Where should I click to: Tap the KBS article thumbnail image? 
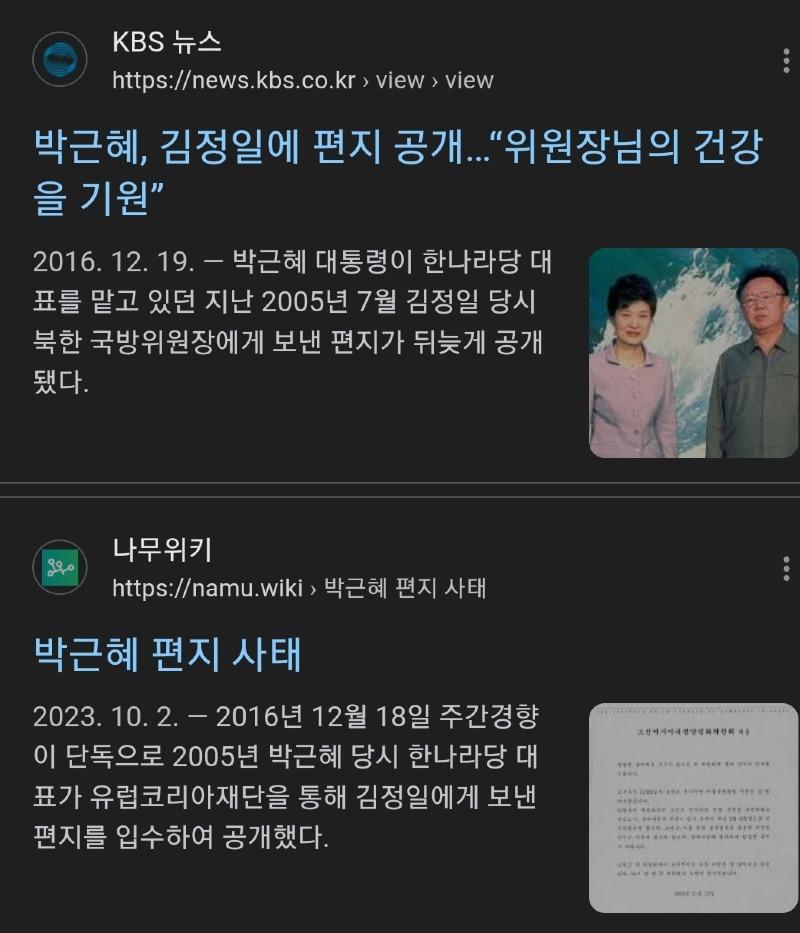(x=693, y=352)
